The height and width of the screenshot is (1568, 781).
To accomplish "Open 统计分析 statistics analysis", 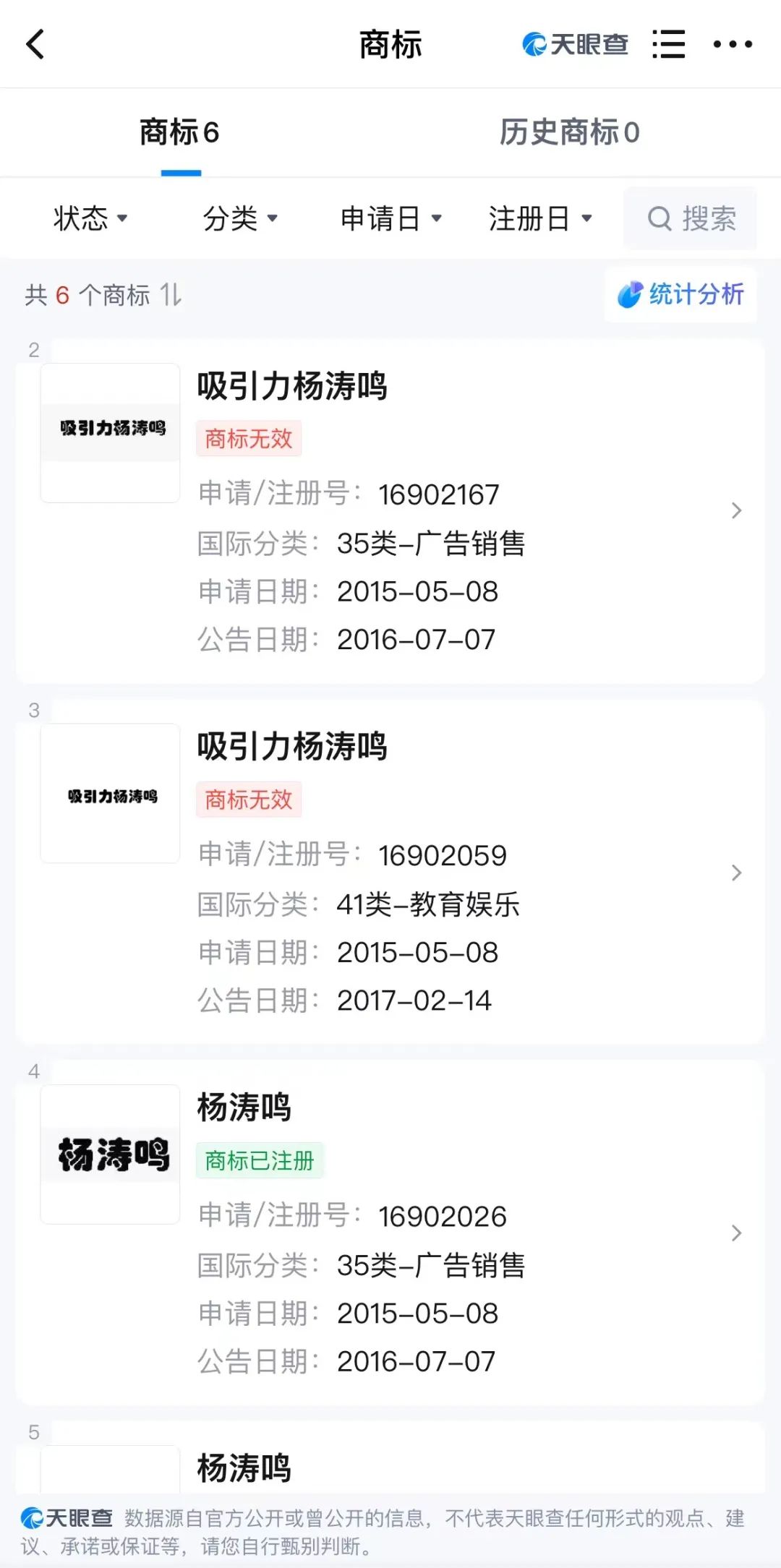I will pyautogui.click(x=680, y=294).
